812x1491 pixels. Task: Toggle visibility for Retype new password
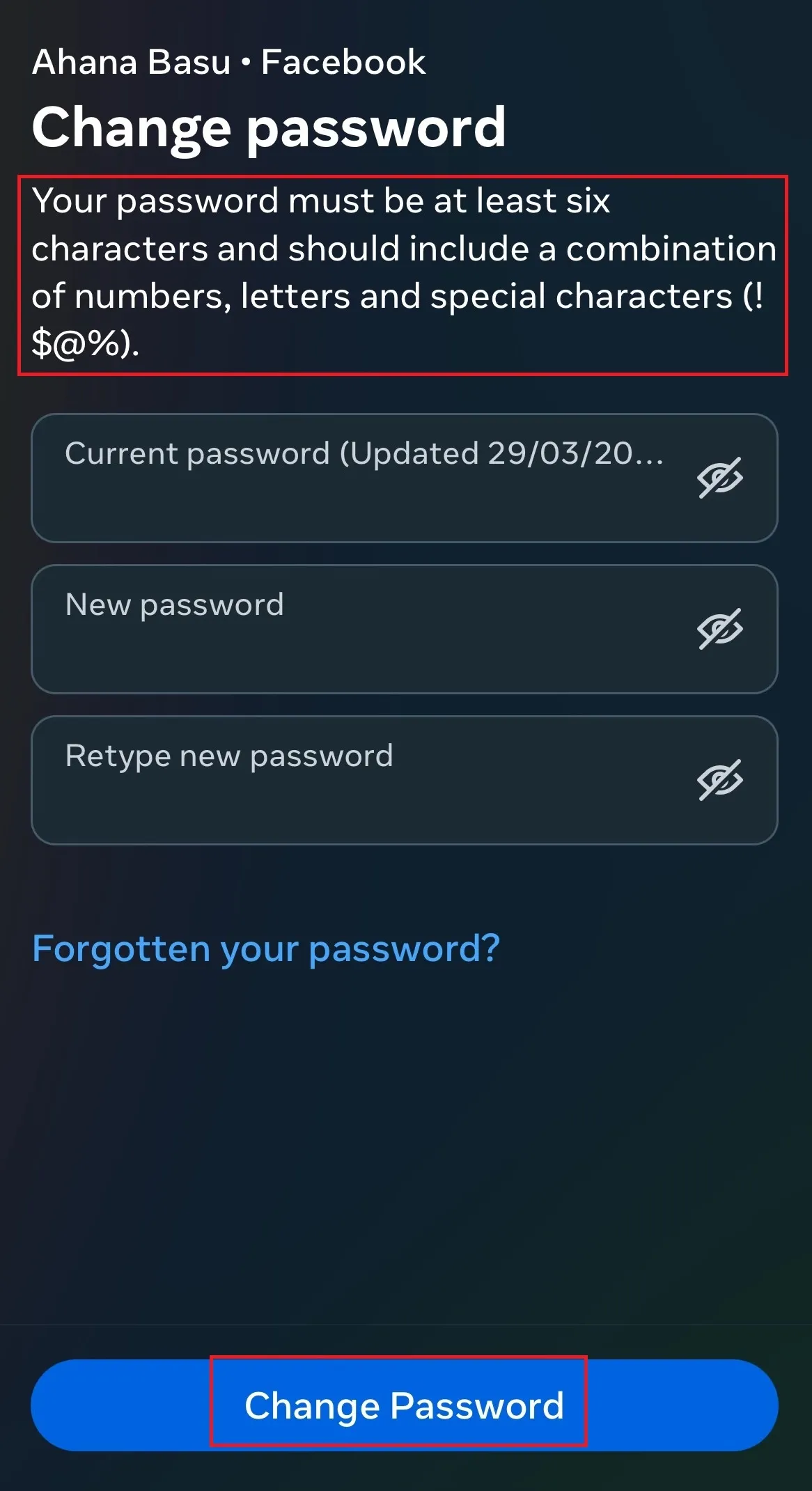[720, 780]
